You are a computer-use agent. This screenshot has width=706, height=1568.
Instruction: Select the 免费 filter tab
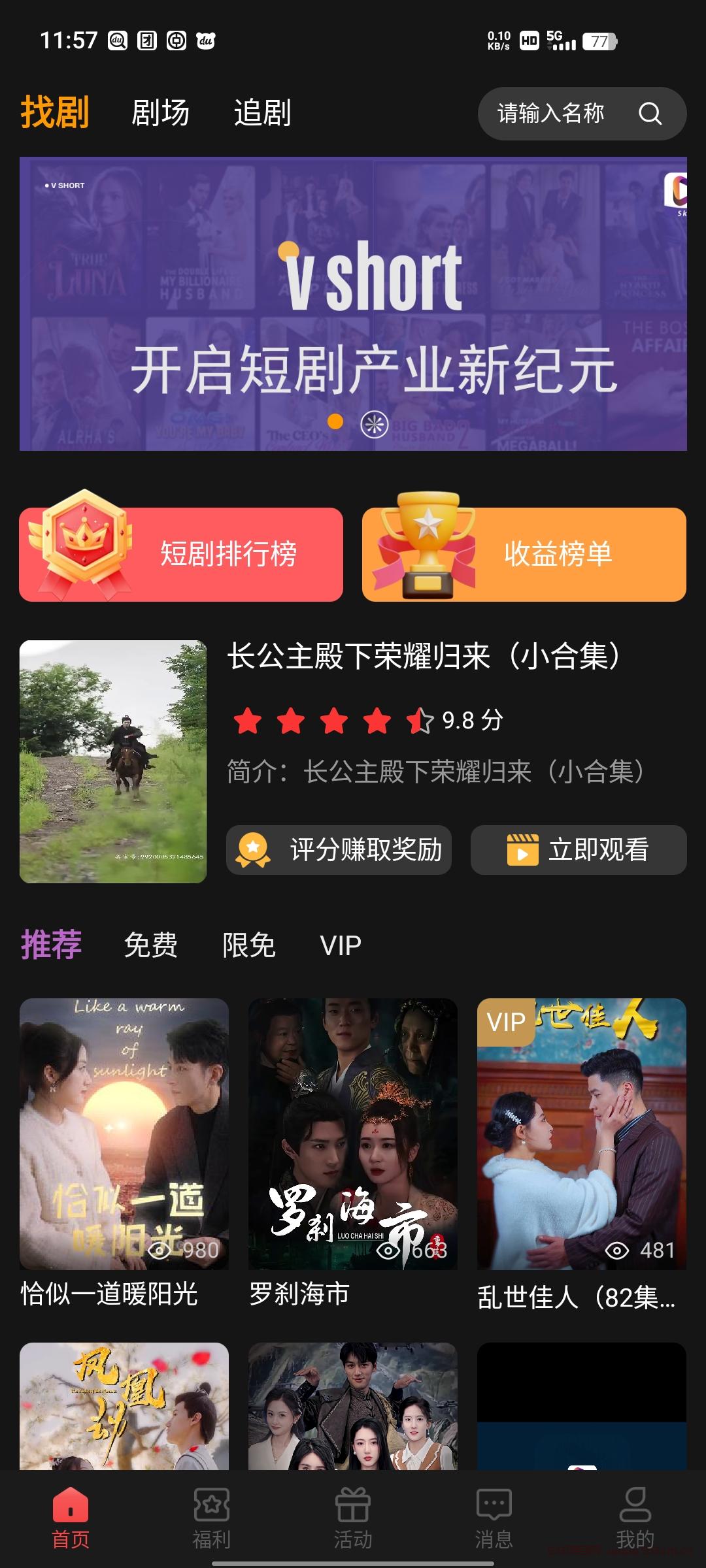(151, 945)
